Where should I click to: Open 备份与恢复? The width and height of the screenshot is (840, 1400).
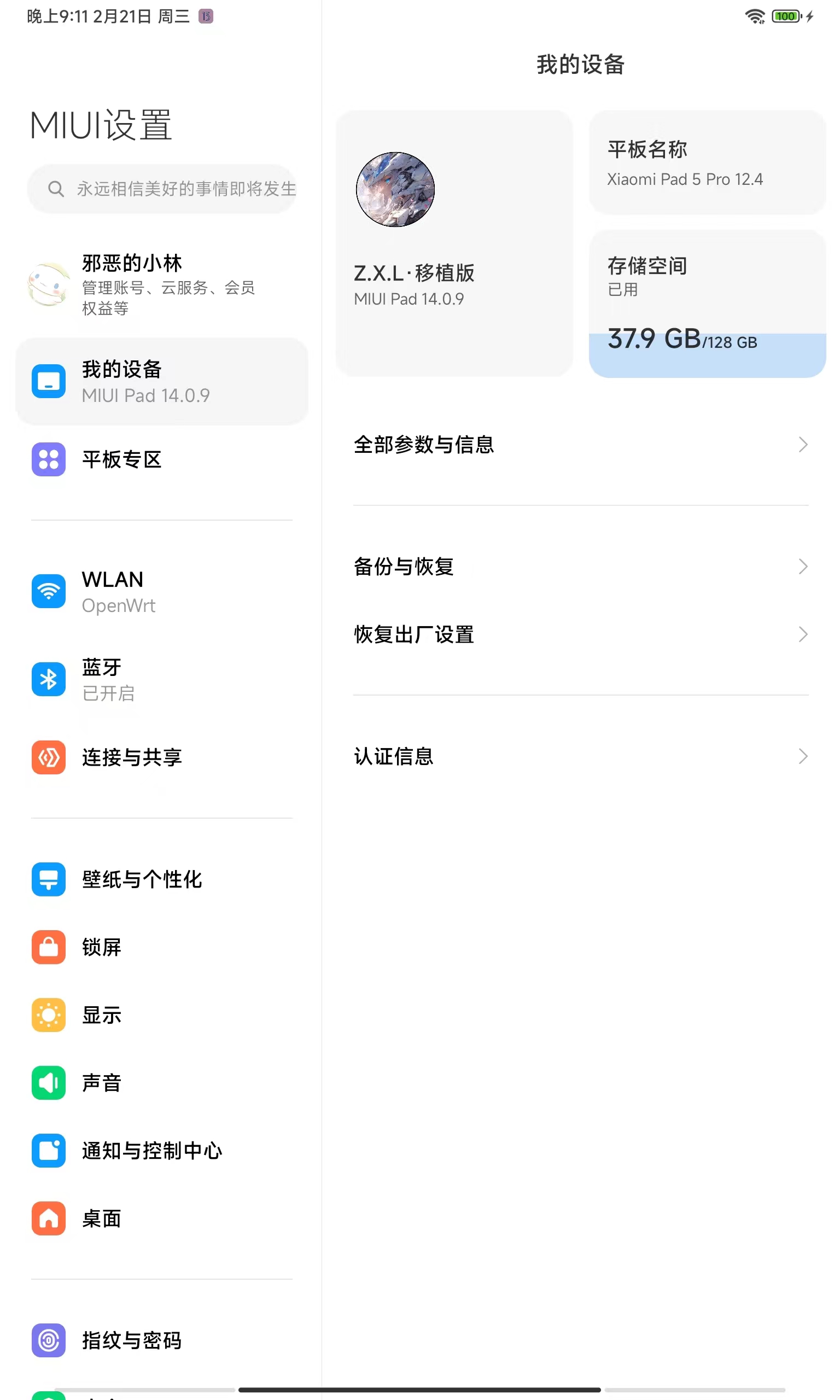click(580, 567)
